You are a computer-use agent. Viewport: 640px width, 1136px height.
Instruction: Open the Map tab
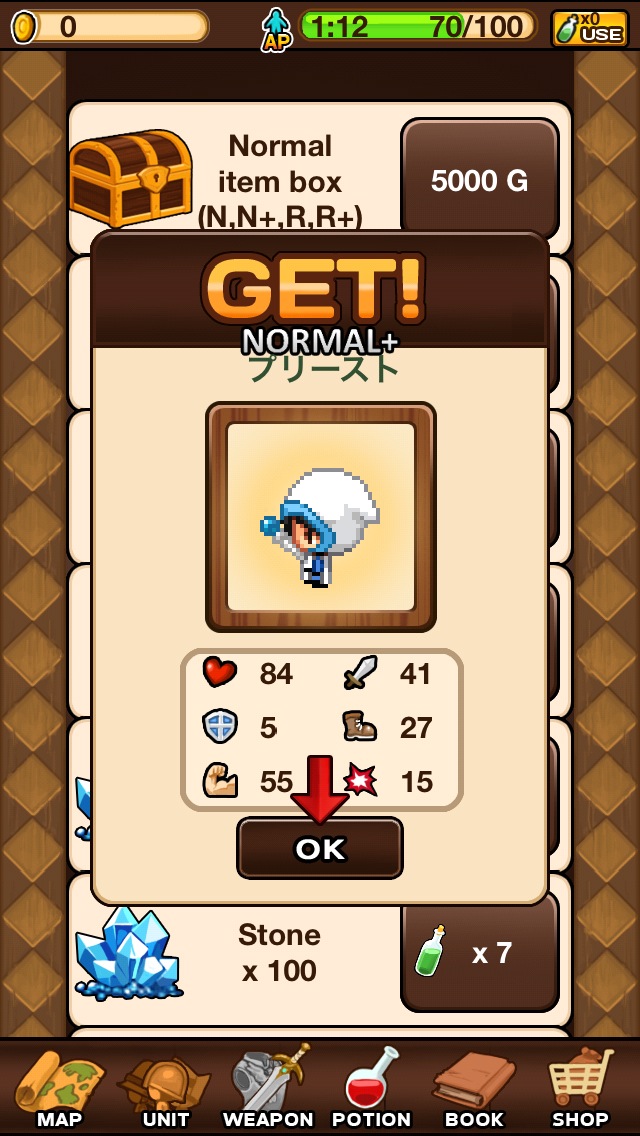point(58,1088)
